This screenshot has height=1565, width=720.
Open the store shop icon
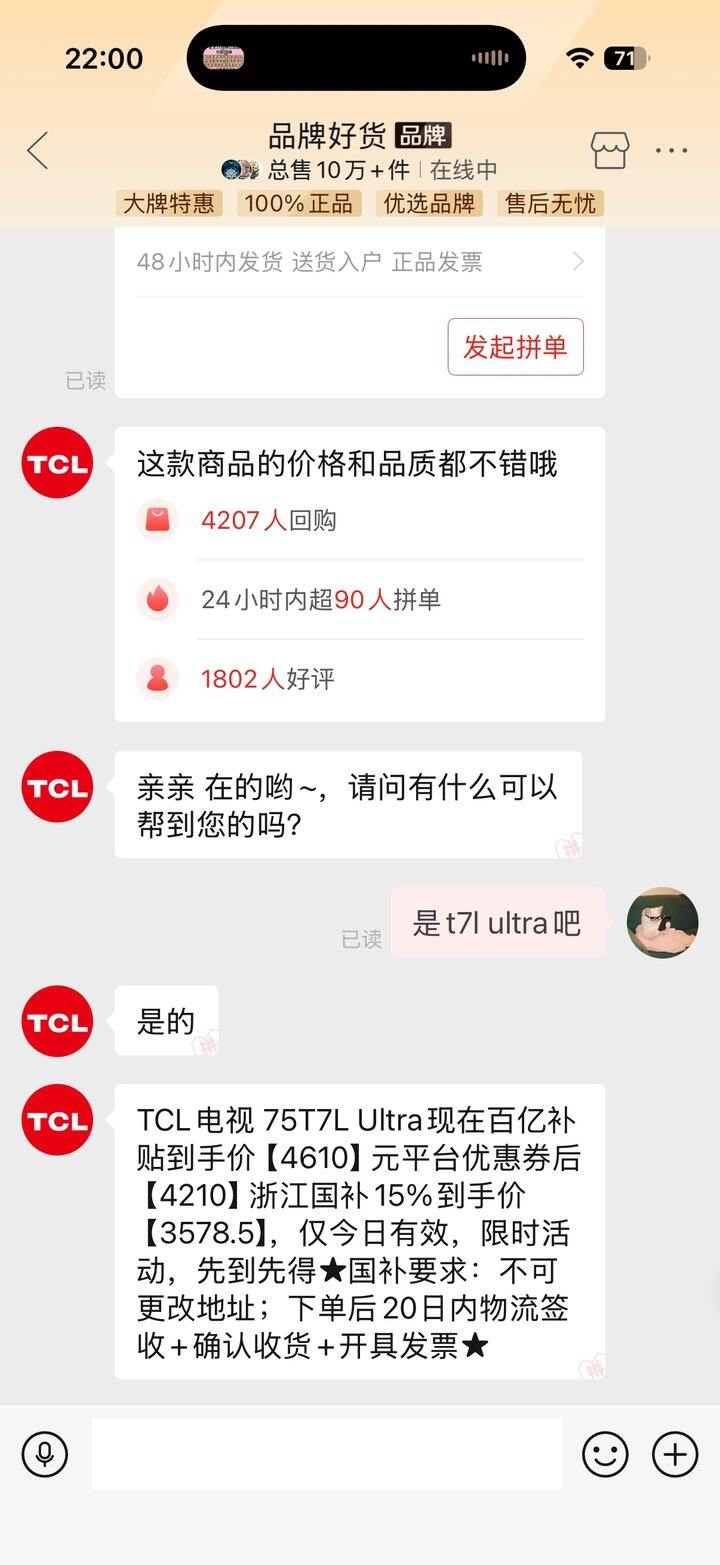(609, 151)
